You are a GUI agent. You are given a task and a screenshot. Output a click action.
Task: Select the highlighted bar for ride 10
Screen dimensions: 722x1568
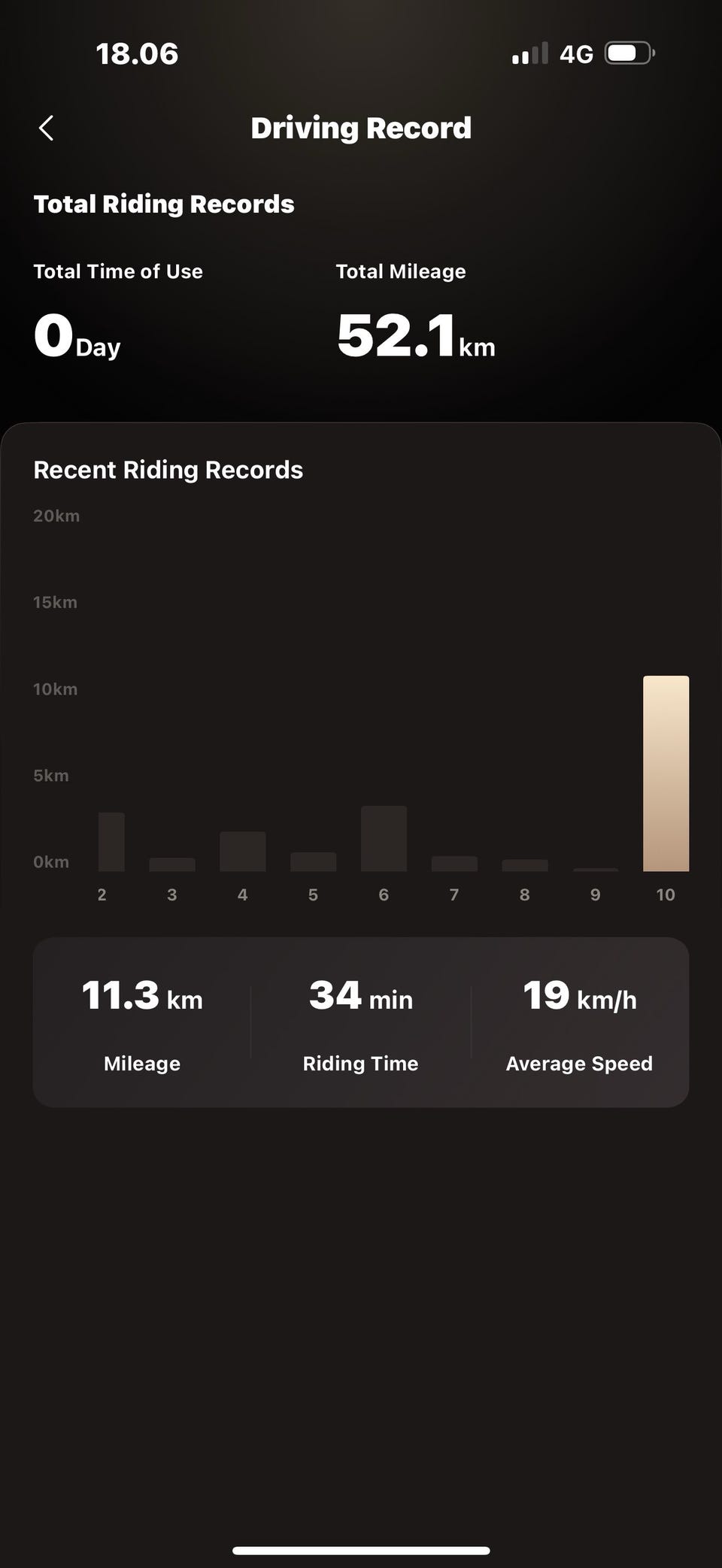tap(666, 773)
